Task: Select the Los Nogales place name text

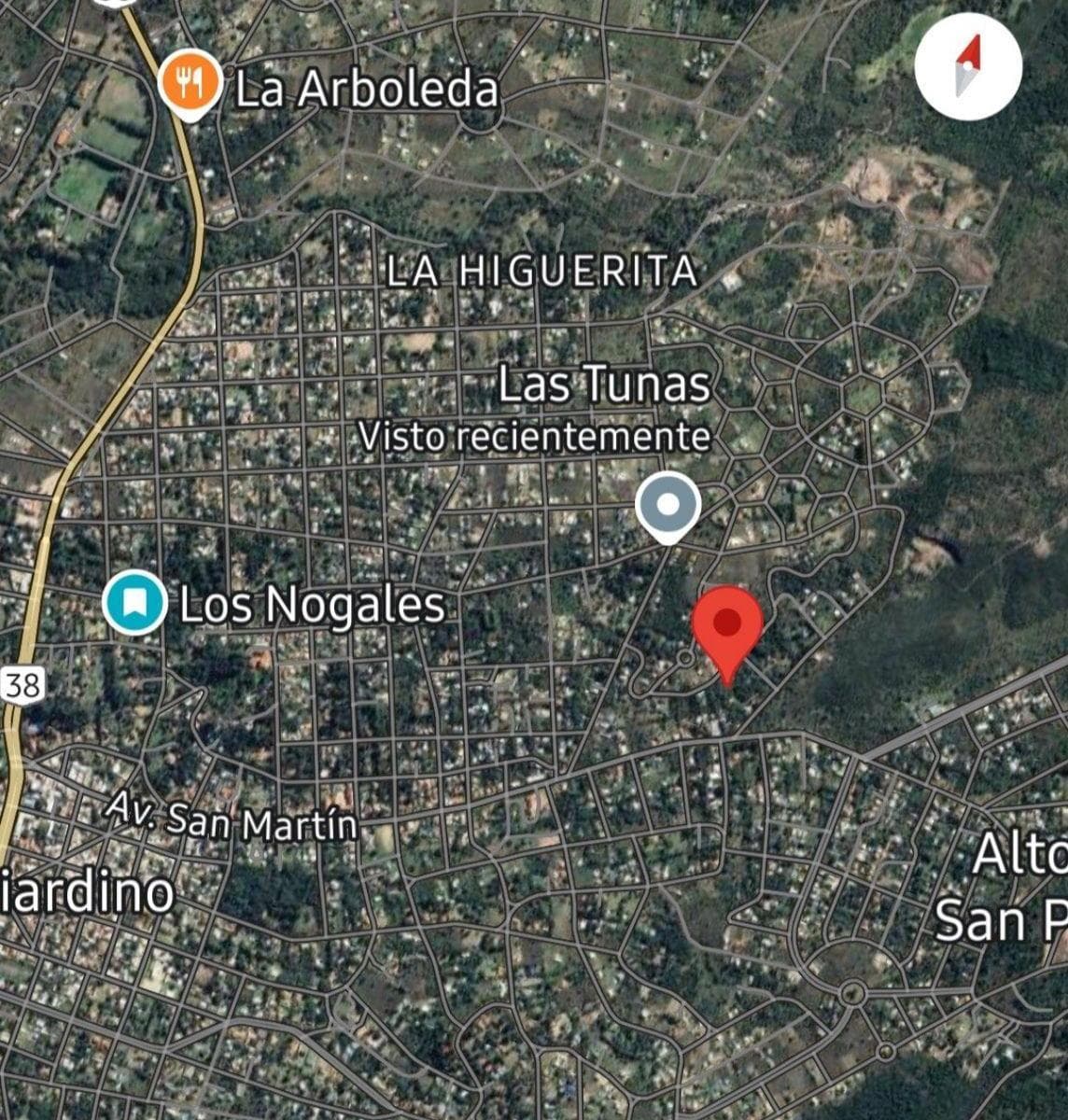Action: pos(310,606)
